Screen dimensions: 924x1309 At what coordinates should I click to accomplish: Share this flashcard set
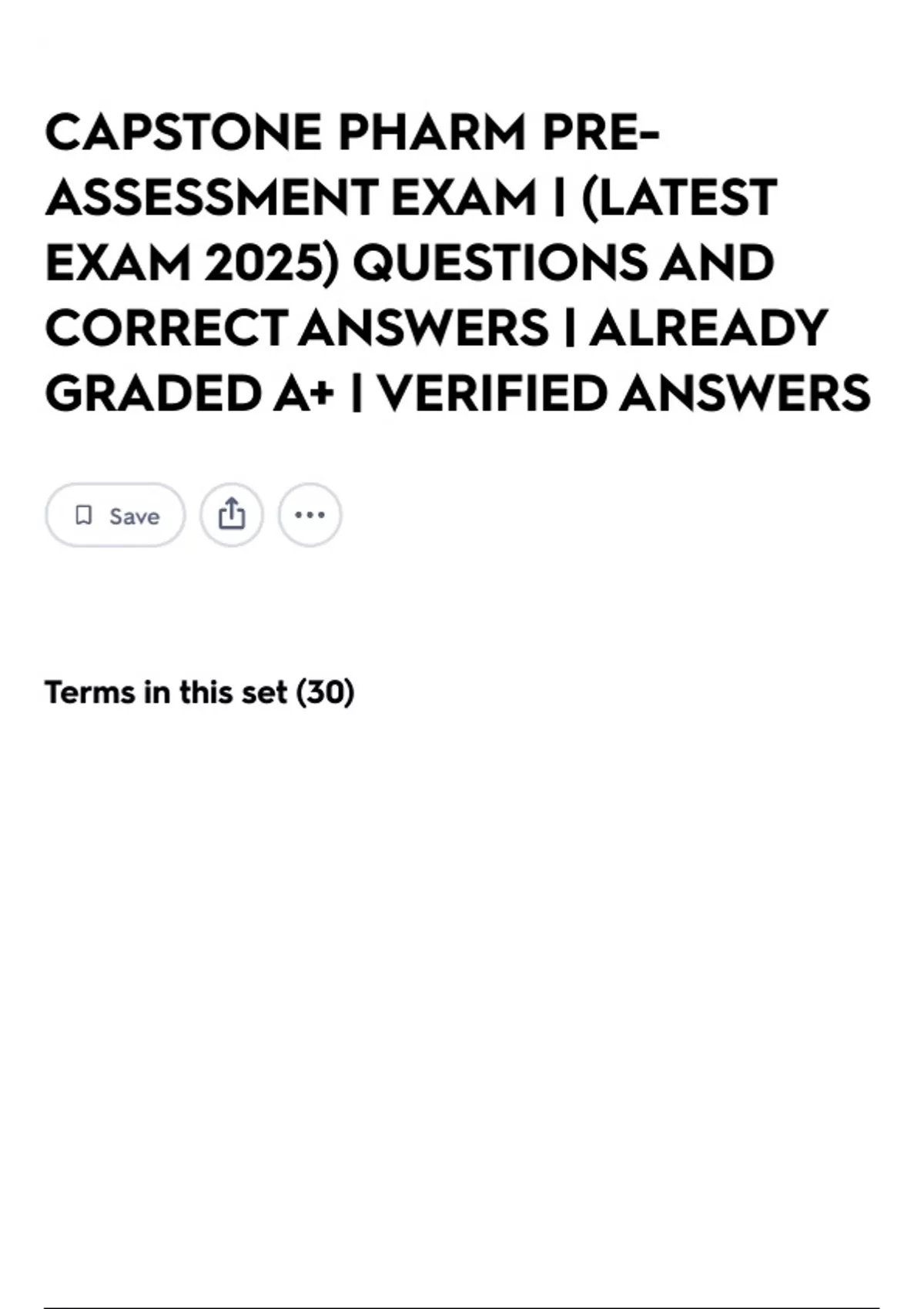[232, 515]
